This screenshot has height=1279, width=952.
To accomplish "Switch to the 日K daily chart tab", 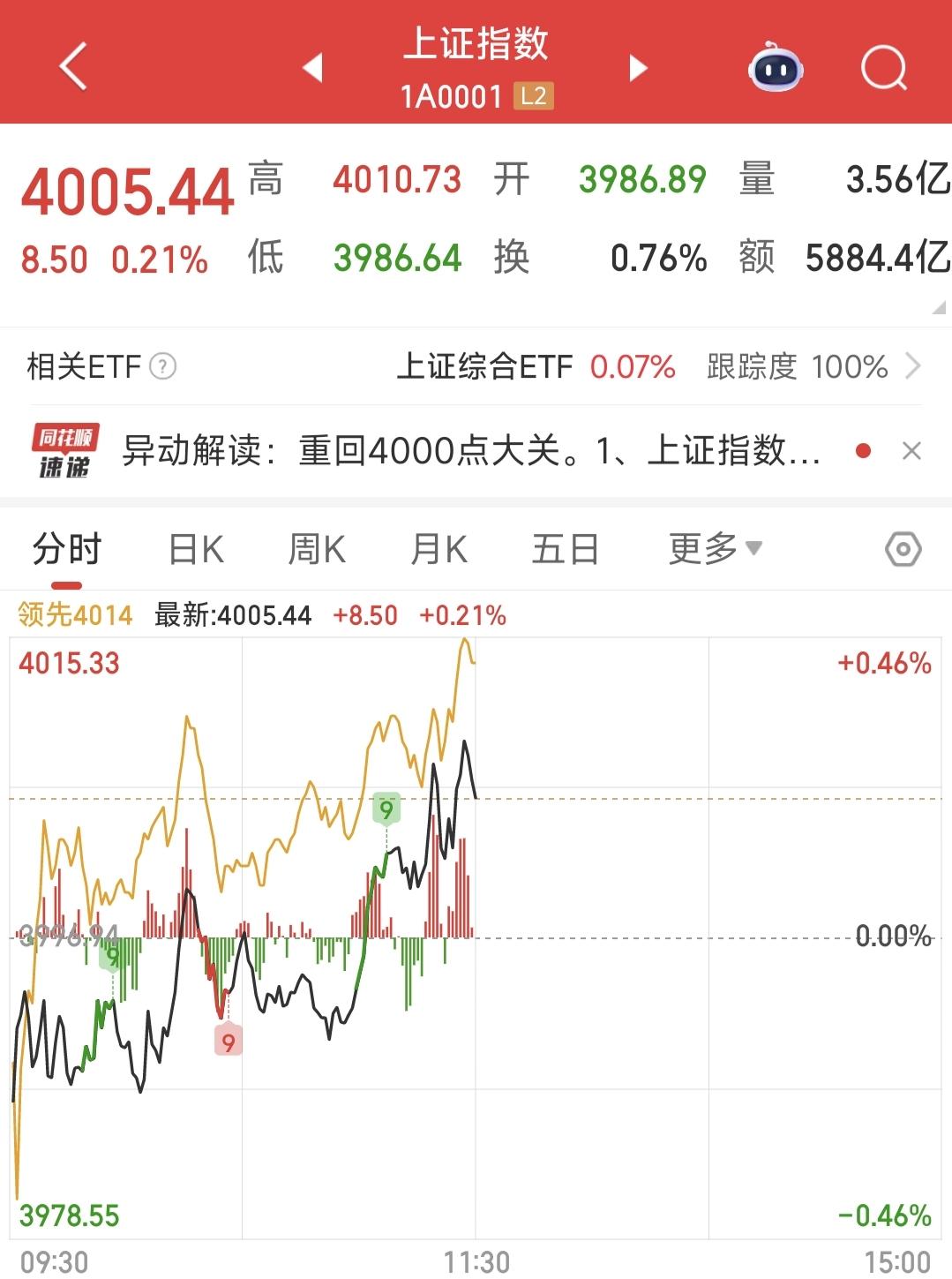I will [194, 548].
